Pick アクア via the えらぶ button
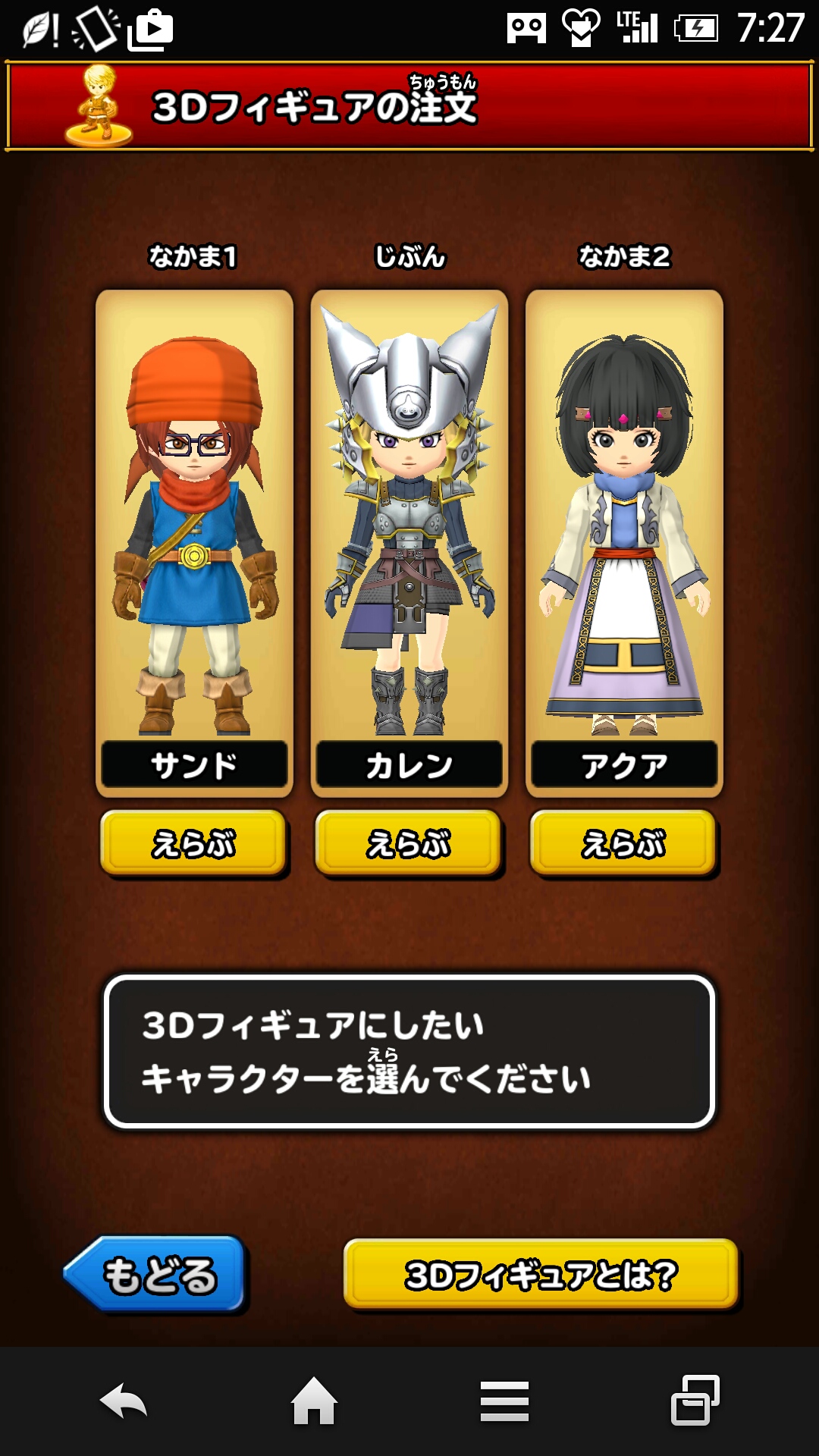Screen dimensions: 819x1456 [x=623, y=843]
